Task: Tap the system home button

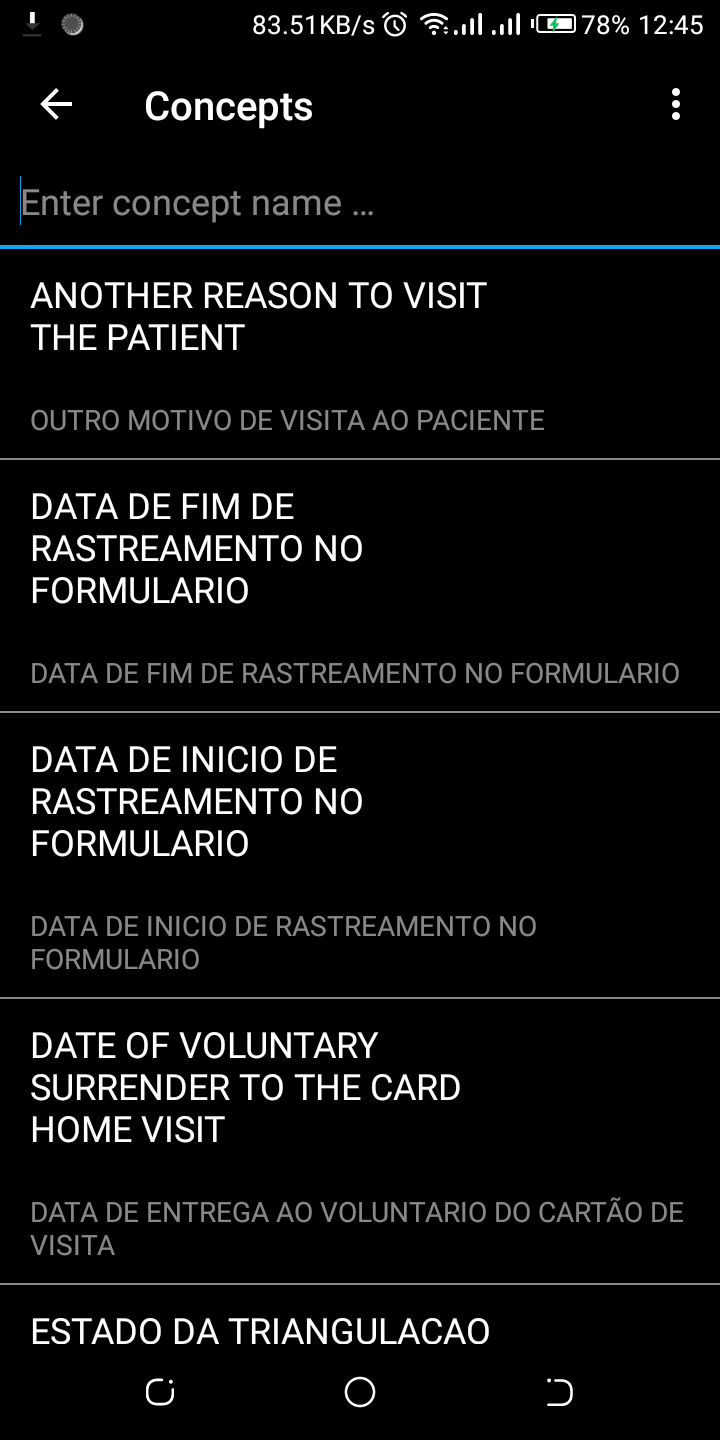Action: [x=360, y=1392]
